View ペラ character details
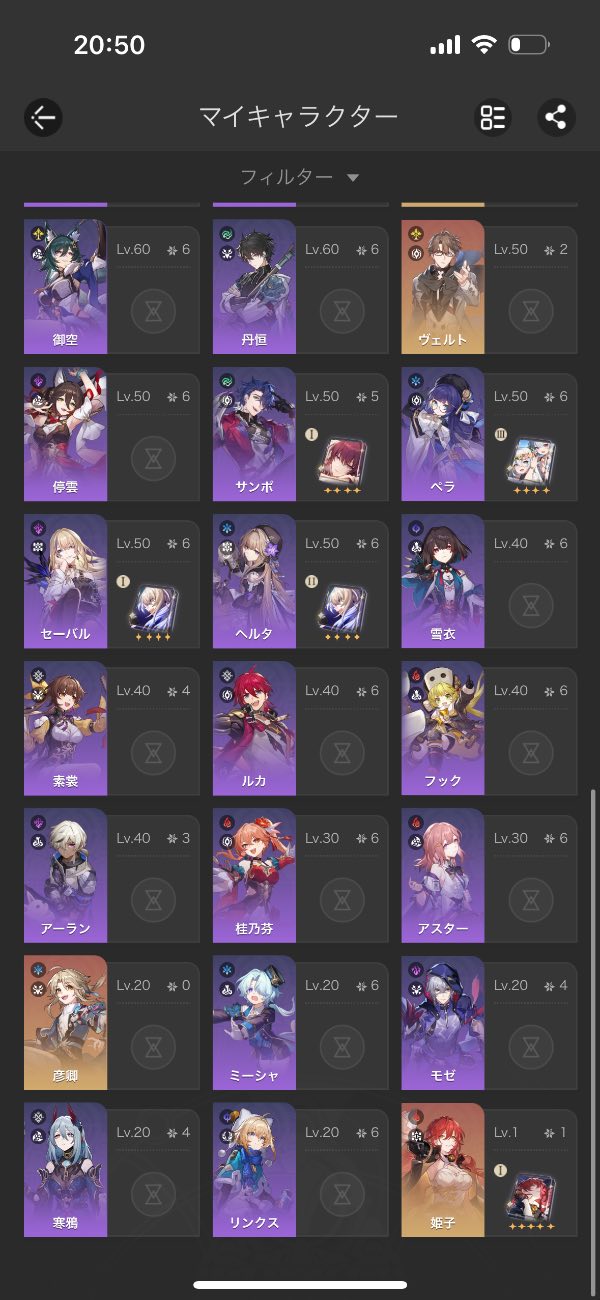 pos(489,434)
